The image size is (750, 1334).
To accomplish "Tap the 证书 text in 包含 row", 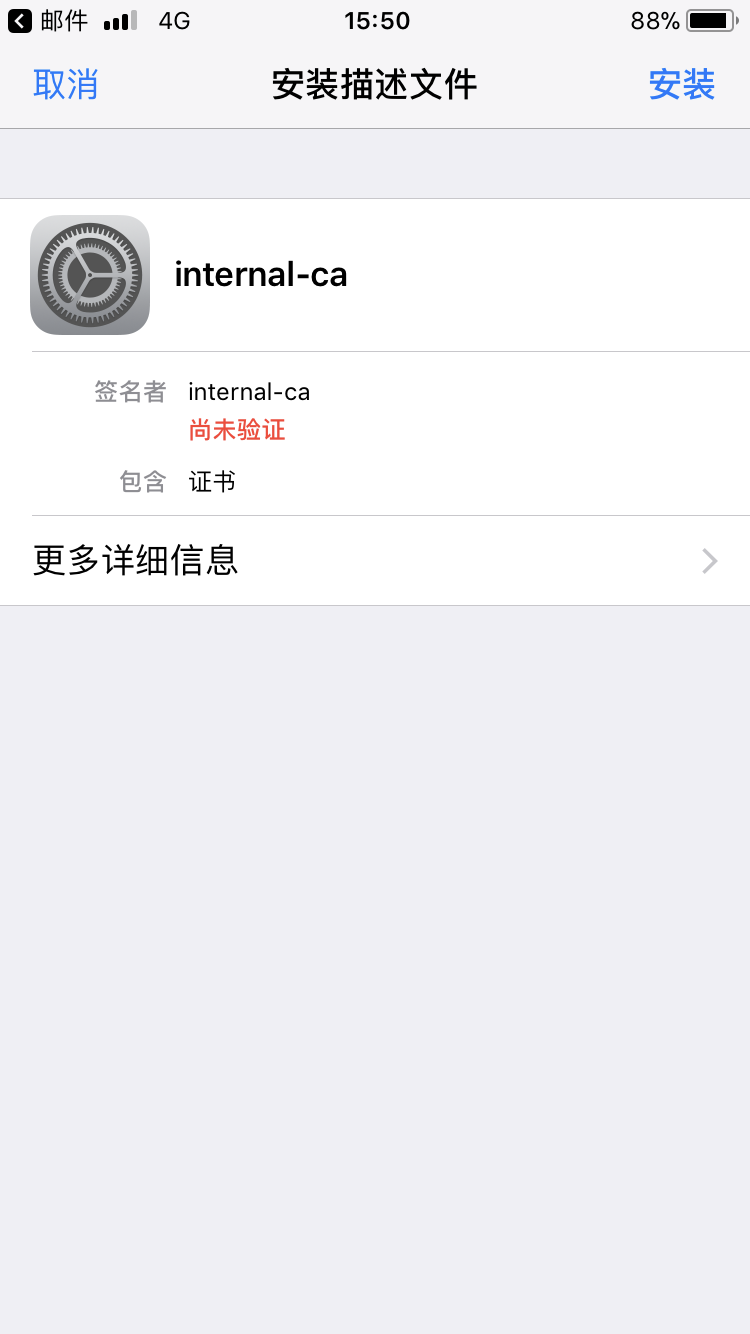I will tap(211, 481).
